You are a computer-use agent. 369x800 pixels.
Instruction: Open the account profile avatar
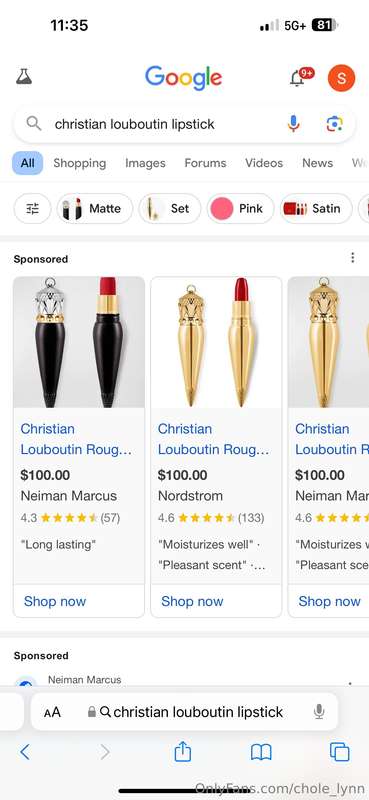[x=341, y=78]
